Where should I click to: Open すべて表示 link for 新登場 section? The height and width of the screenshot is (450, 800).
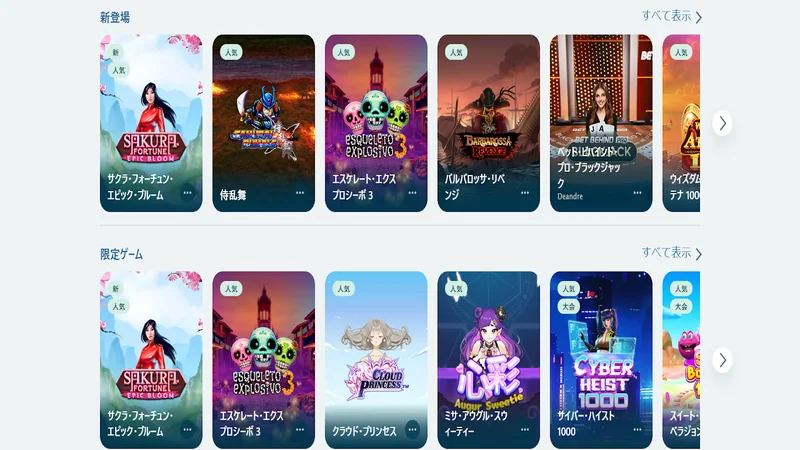tap(671, 16)
